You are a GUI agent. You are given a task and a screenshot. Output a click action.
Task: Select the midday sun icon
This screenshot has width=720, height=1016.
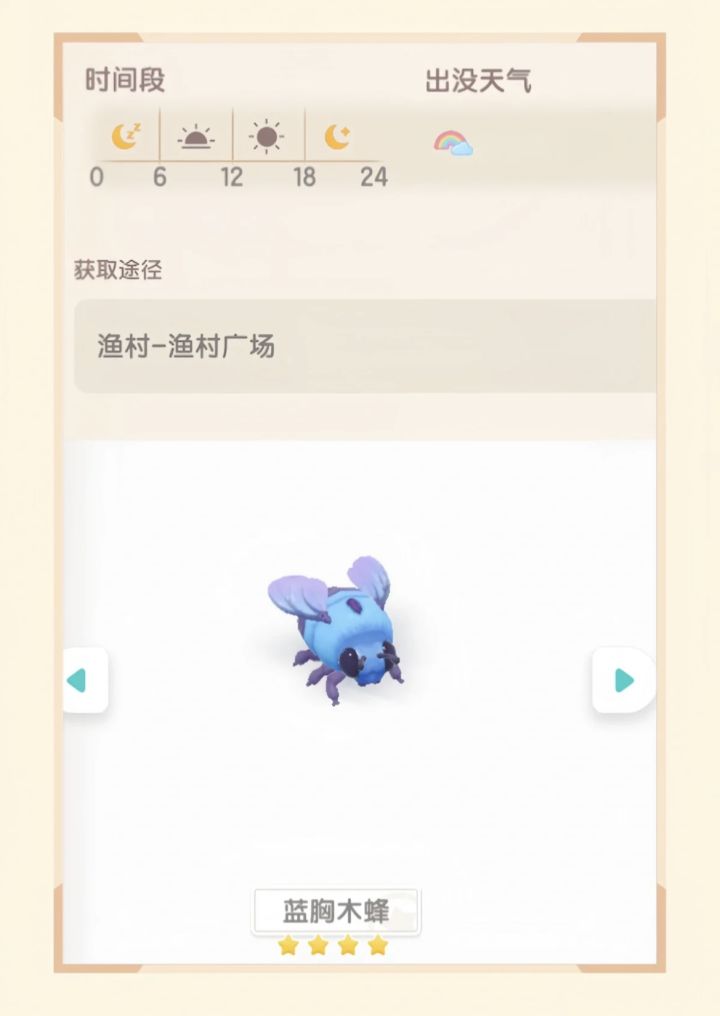click(x=265, y=137)
